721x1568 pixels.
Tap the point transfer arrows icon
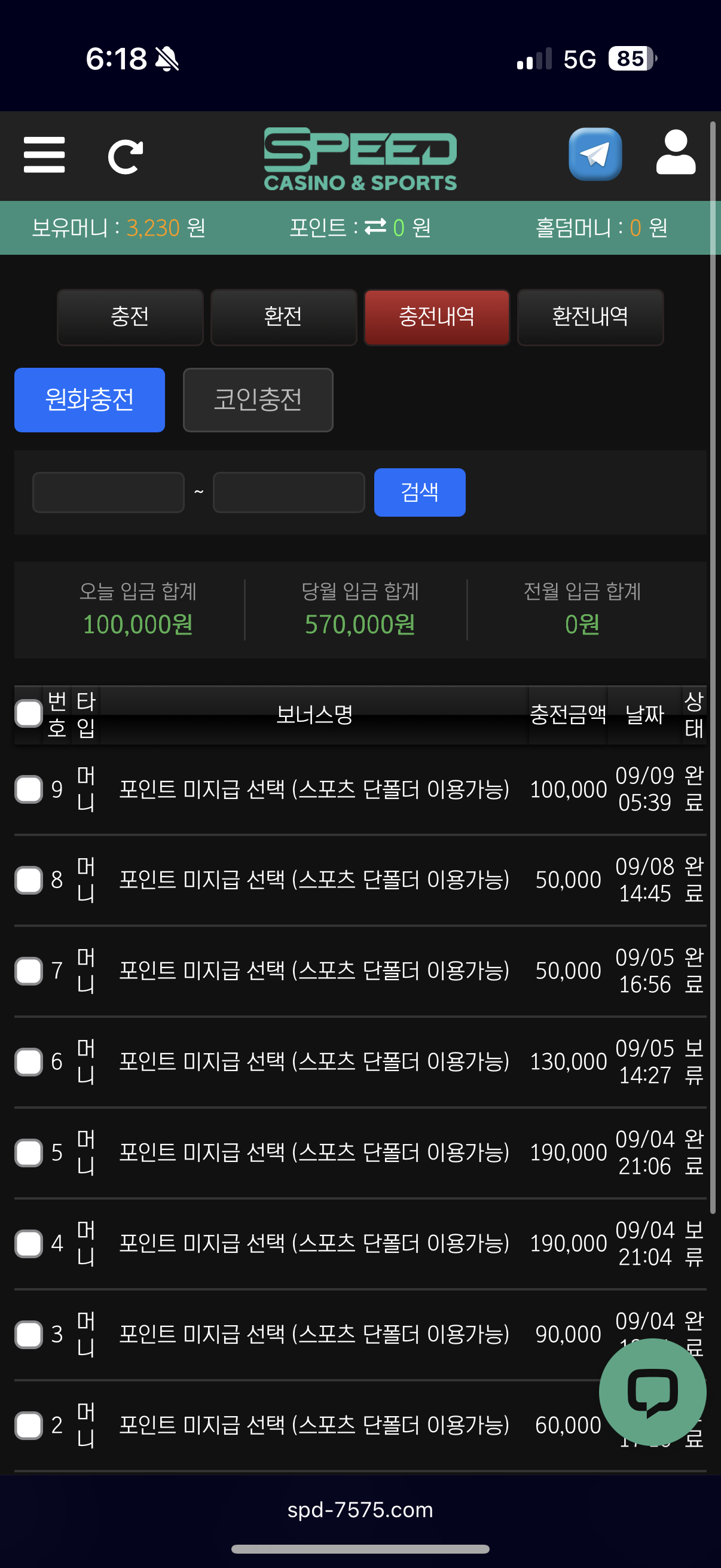[375, 227]
